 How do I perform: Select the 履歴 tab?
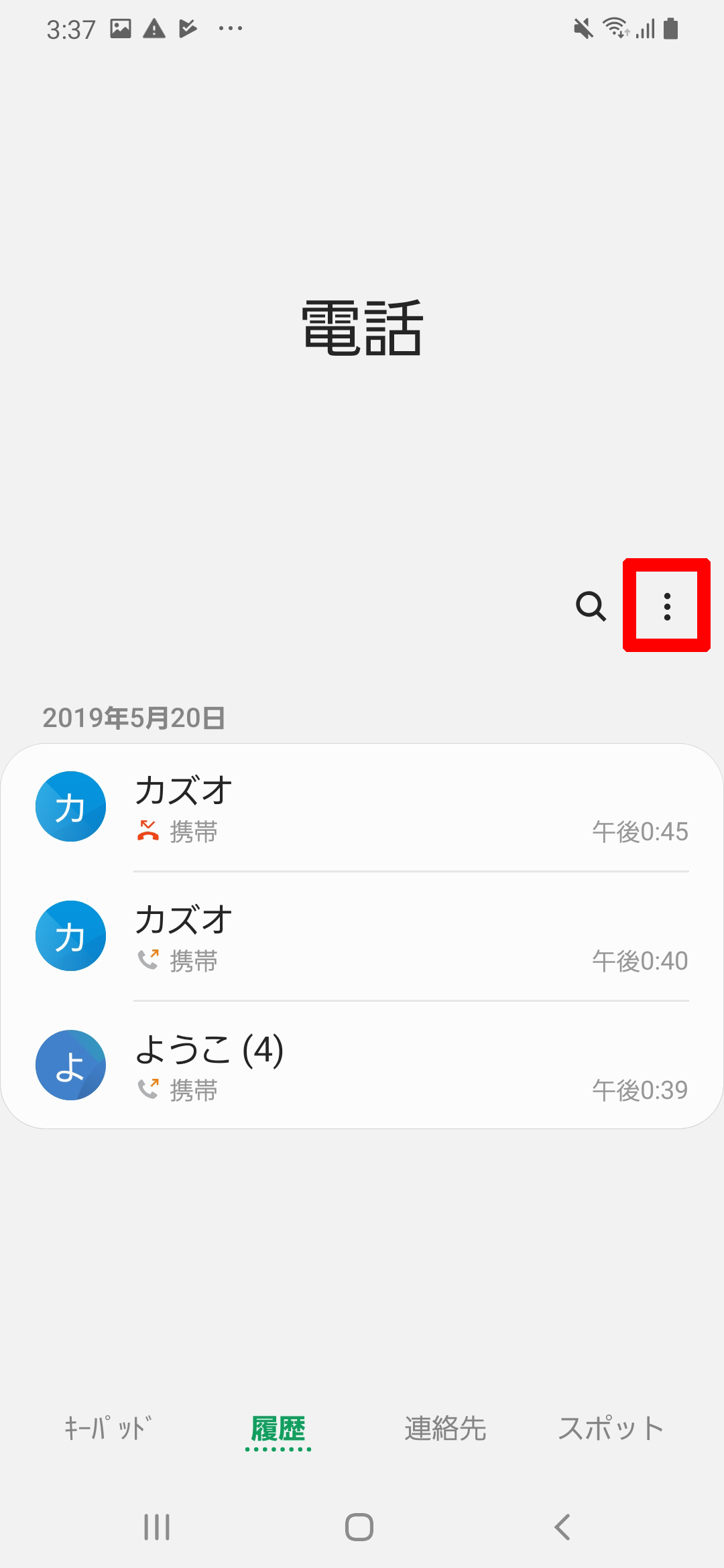point(278,1429)
